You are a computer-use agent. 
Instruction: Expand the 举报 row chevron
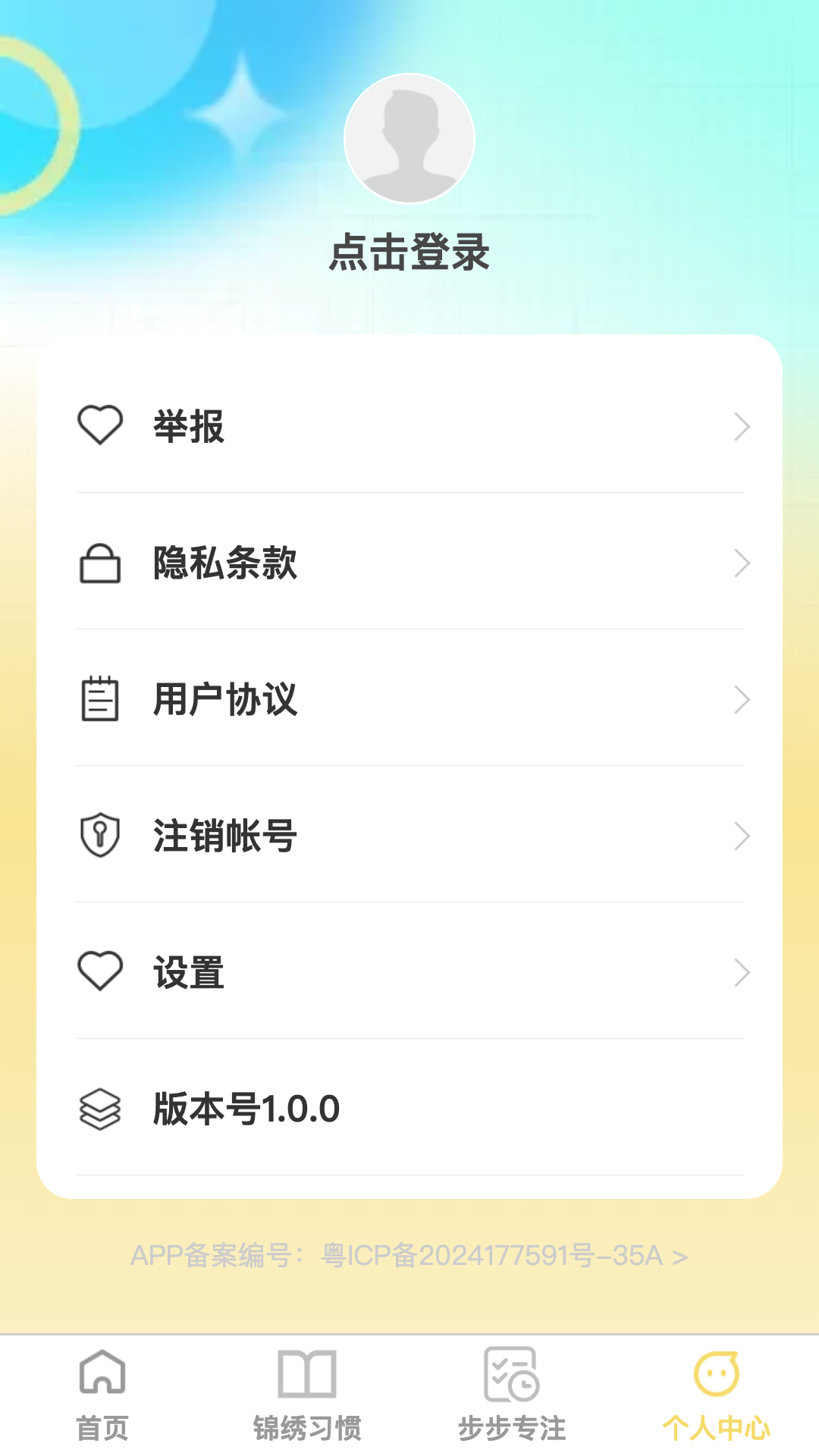[742, 426]
